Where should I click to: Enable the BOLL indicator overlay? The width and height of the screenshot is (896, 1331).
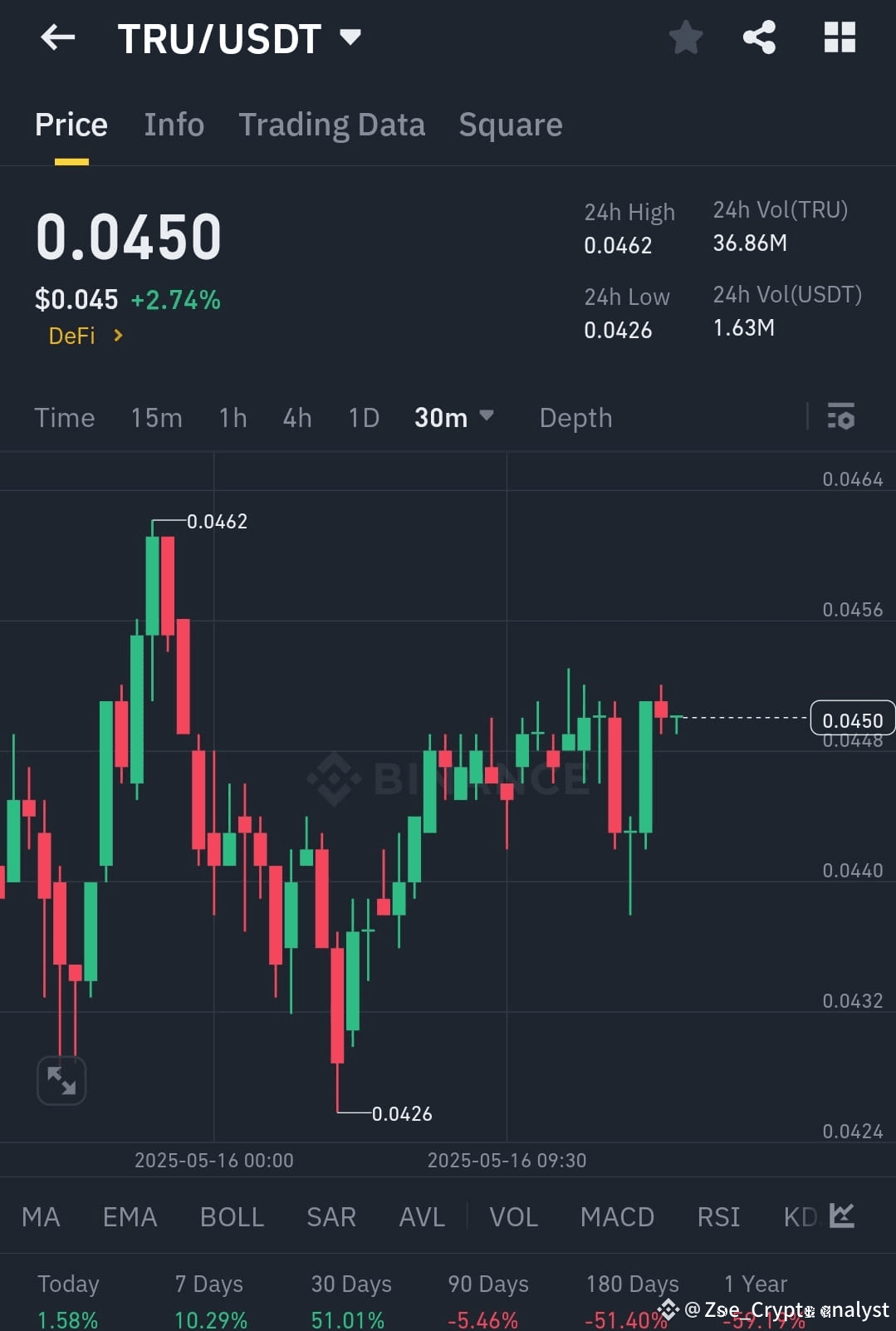[x=232, y=1216]
